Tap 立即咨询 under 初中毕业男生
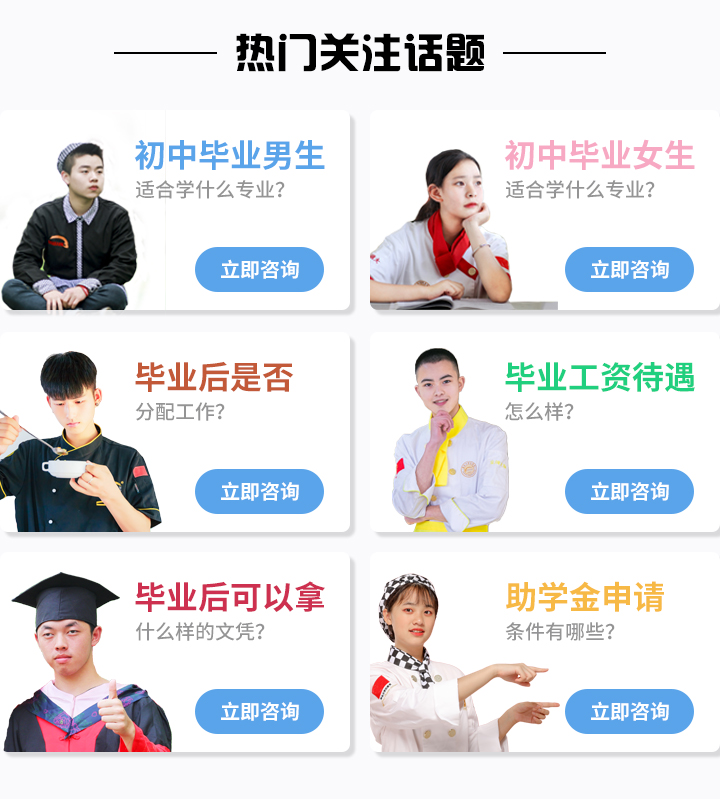 tap(259, 270)
